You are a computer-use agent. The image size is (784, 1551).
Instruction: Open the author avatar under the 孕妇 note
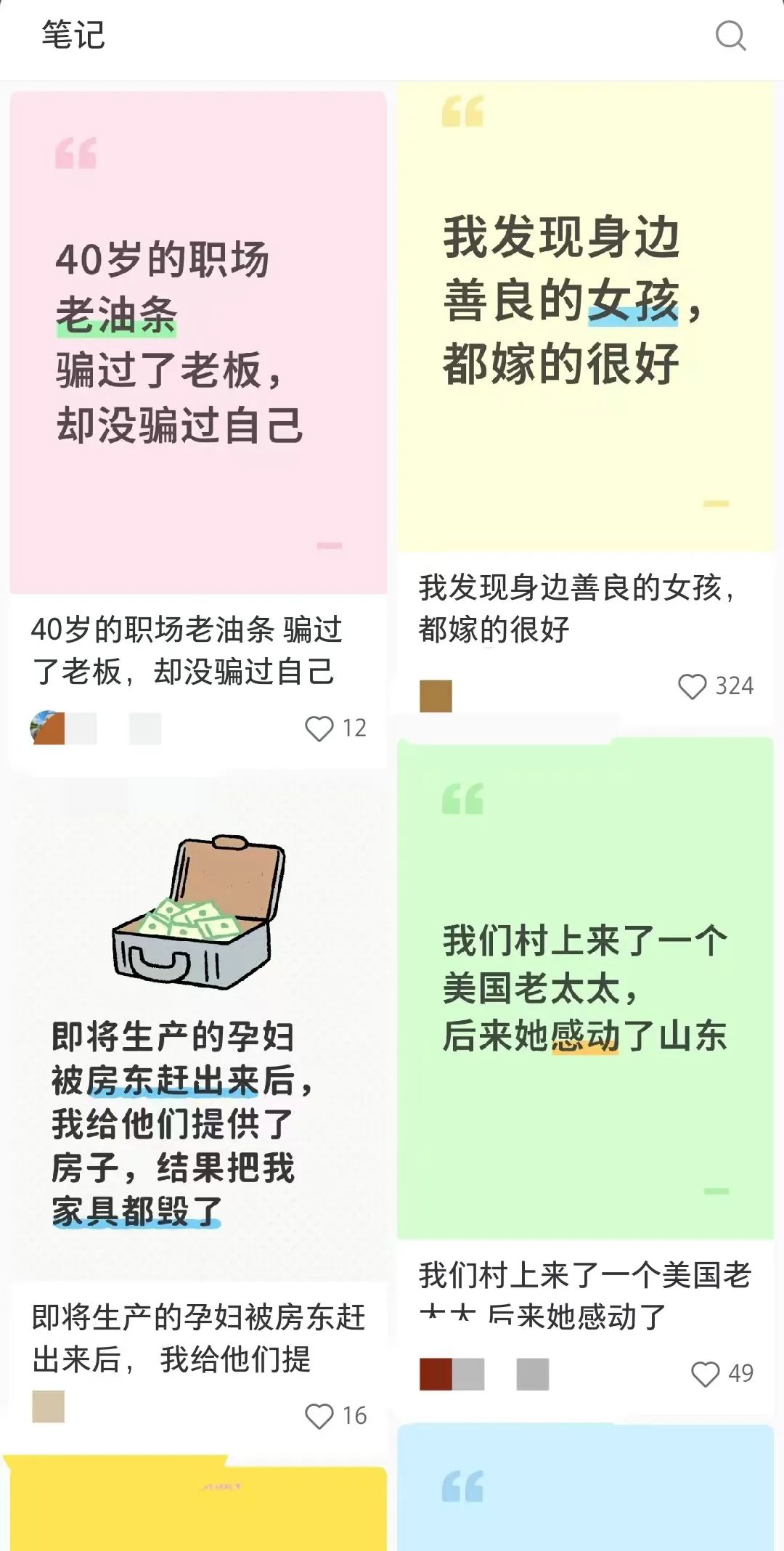[49, 1407]
